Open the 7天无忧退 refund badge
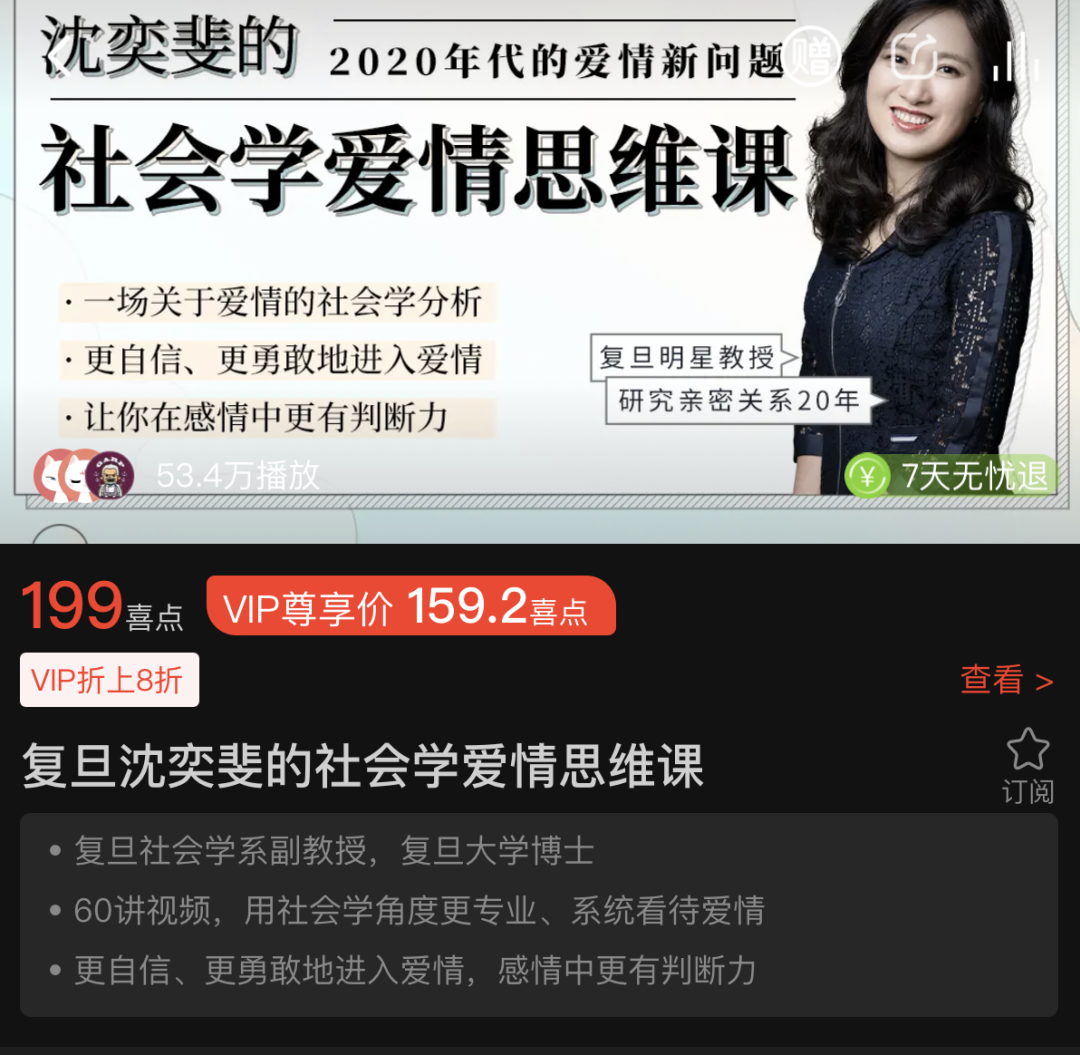 (950, 475)
